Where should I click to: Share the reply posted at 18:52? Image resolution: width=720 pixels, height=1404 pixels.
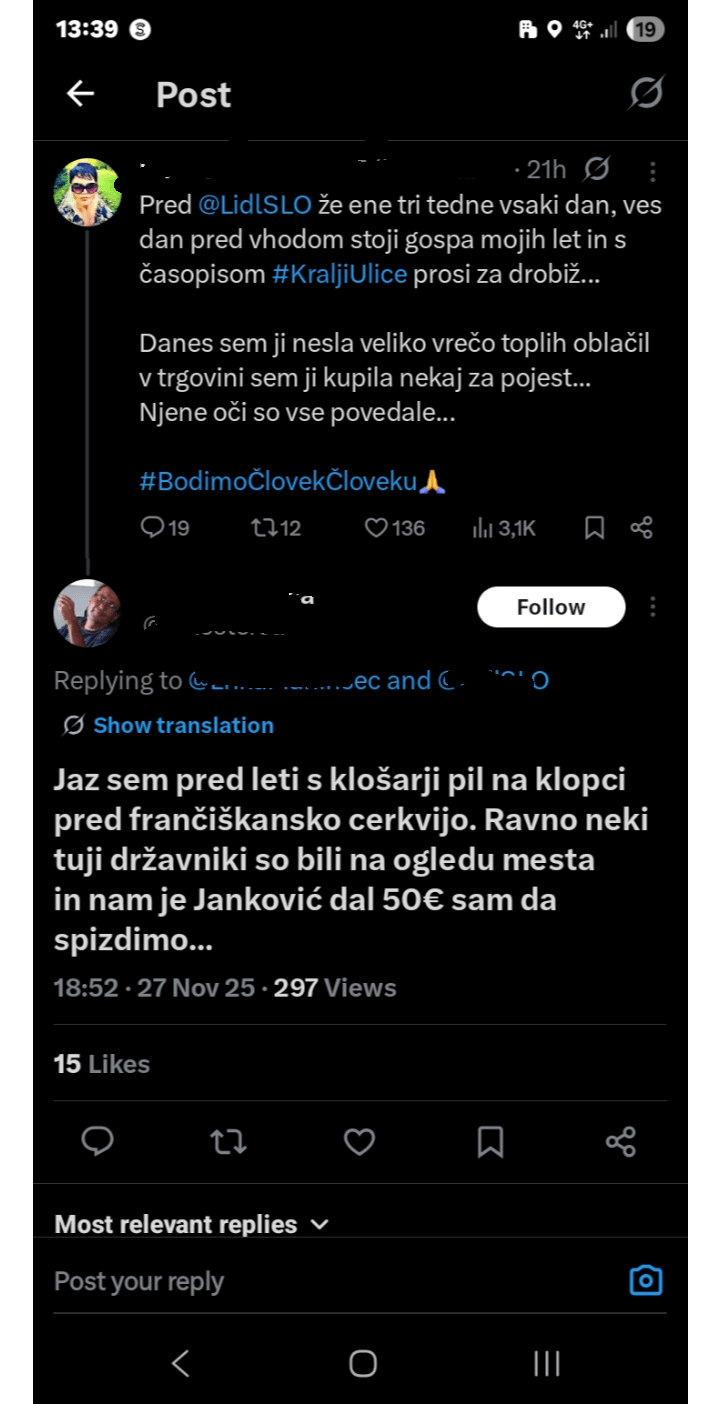coord(621,1141)
